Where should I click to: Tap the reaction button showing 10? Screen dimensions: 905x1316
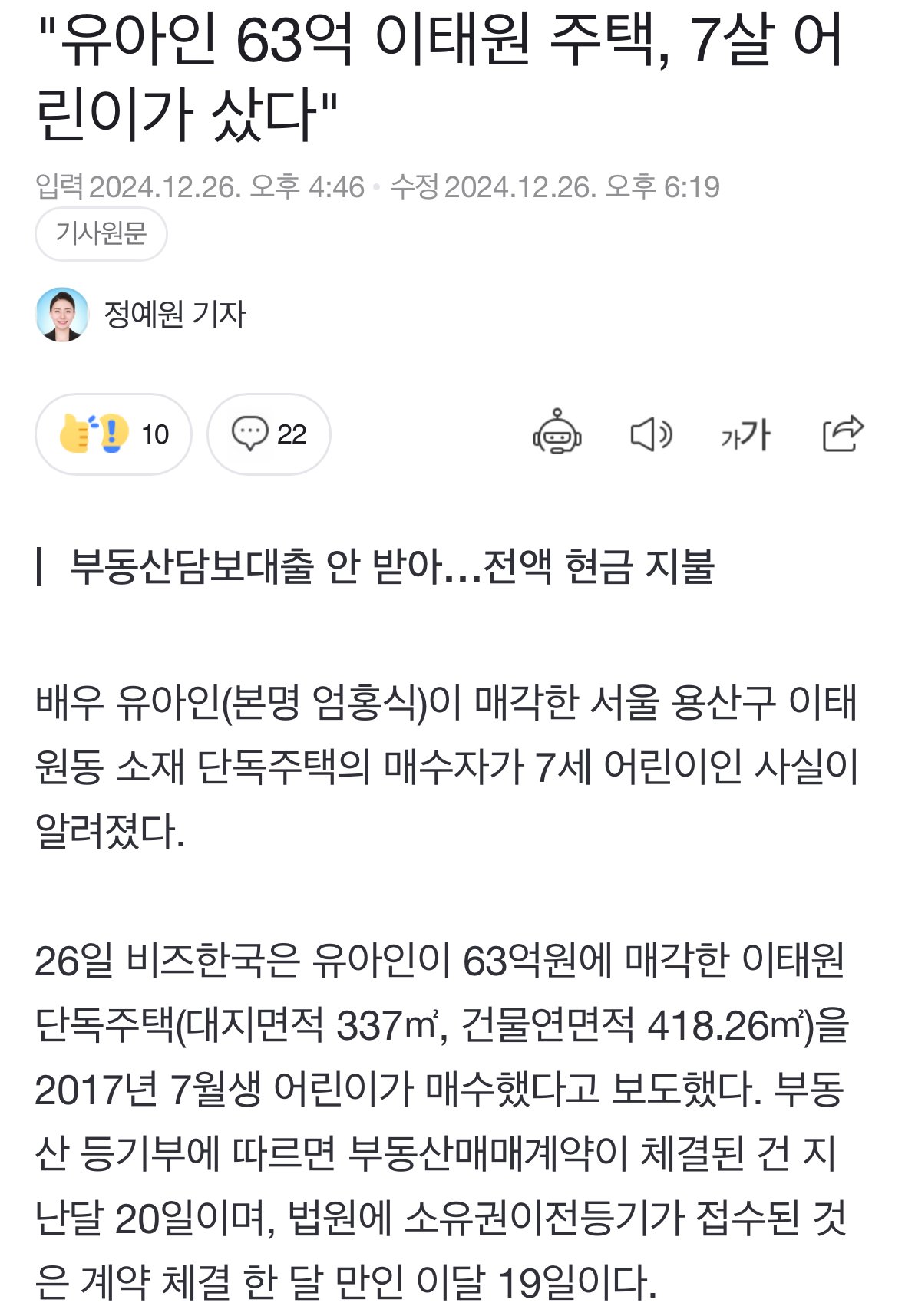click(x=113, y=434)
